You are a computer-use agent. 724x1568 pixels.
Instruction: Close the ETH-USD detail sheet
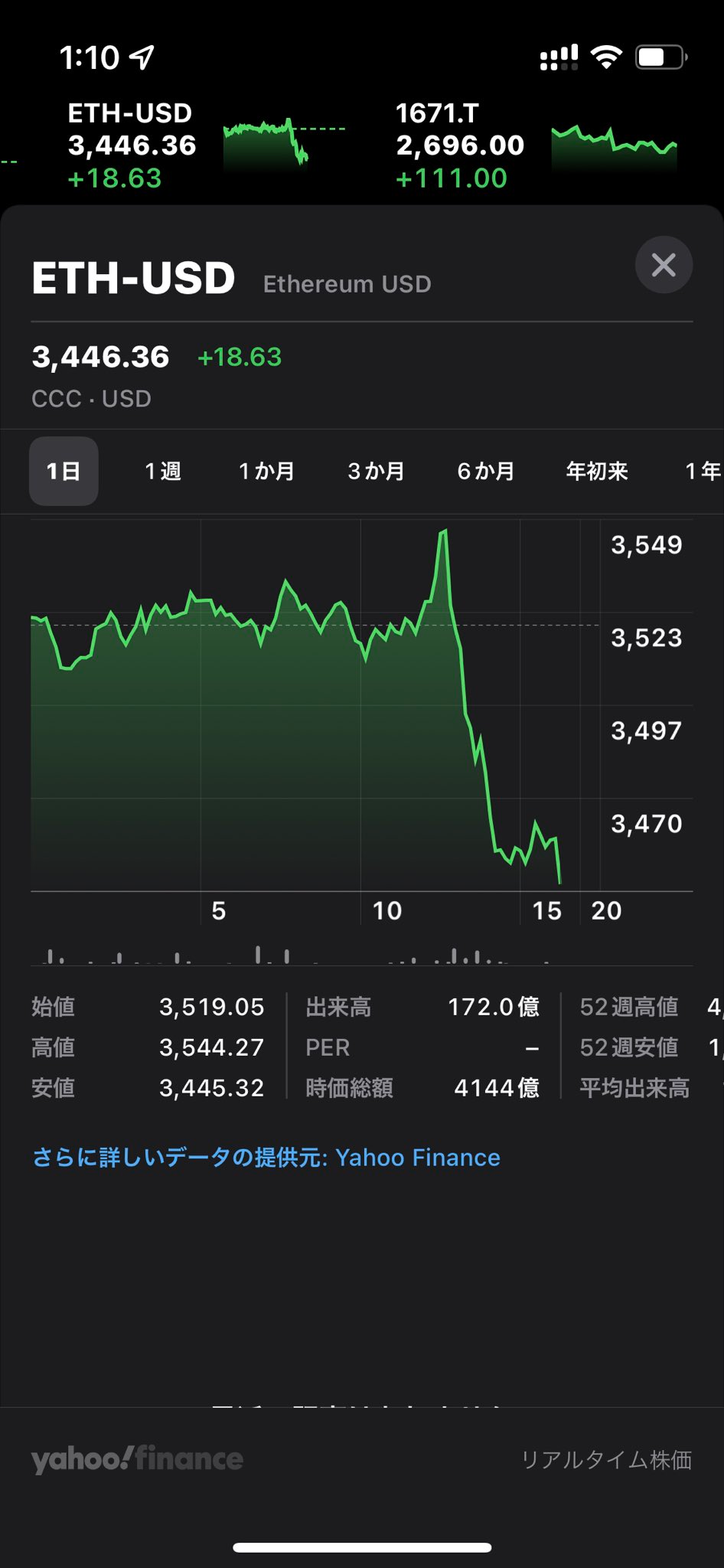pos(664,265)
